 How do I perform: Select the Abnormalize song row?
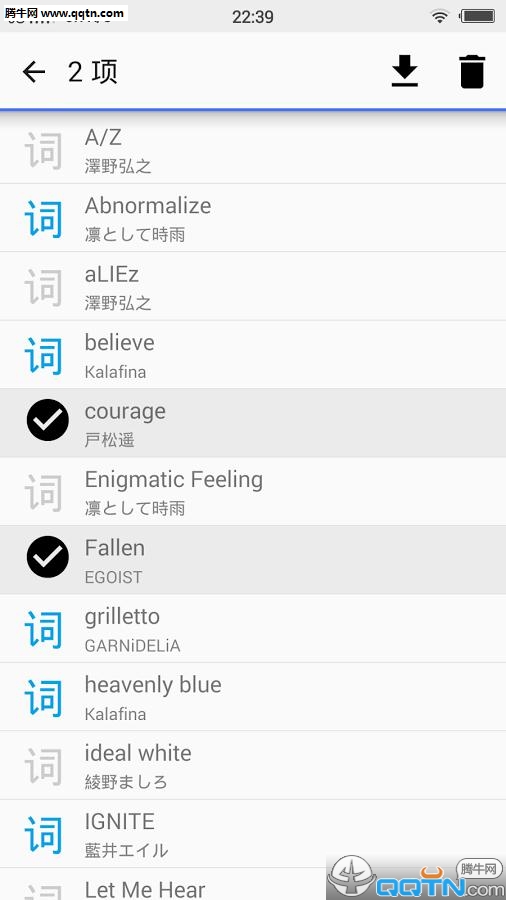253,218
